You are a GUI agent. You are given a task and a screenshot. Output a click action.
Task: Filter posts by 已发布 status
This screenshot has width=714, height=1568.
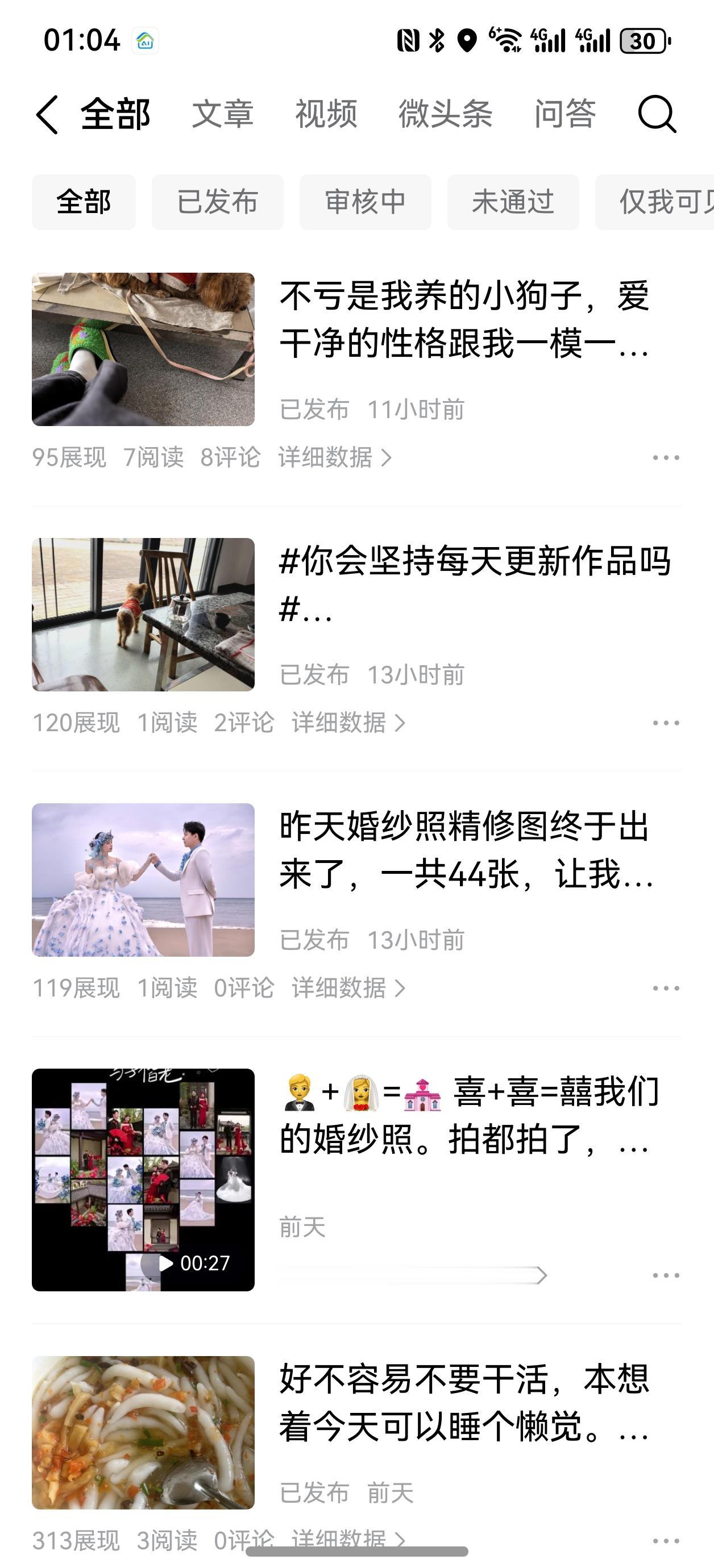(x=218, y=202)
